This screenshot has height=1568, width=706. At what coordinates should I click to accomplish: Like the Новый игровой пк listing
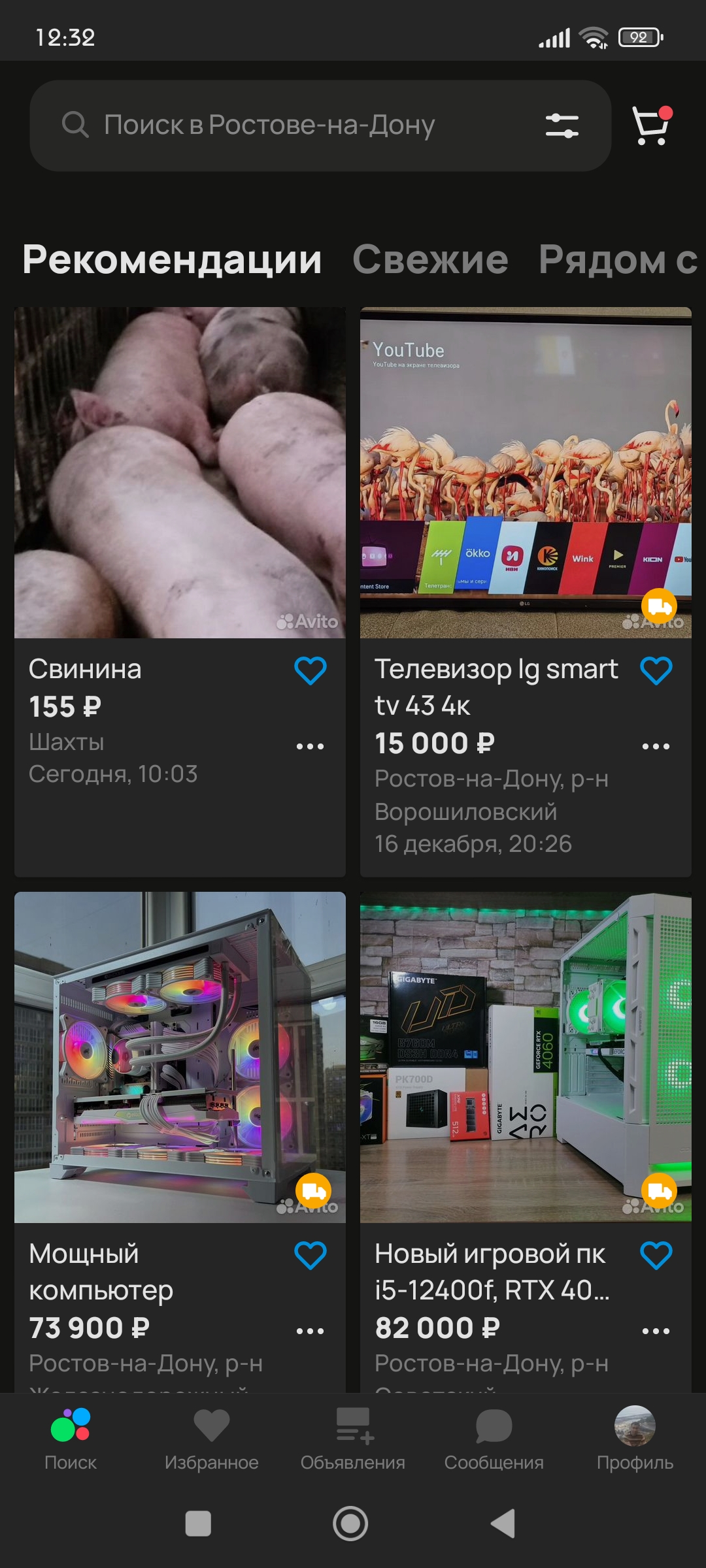(x=656, y=1256)
